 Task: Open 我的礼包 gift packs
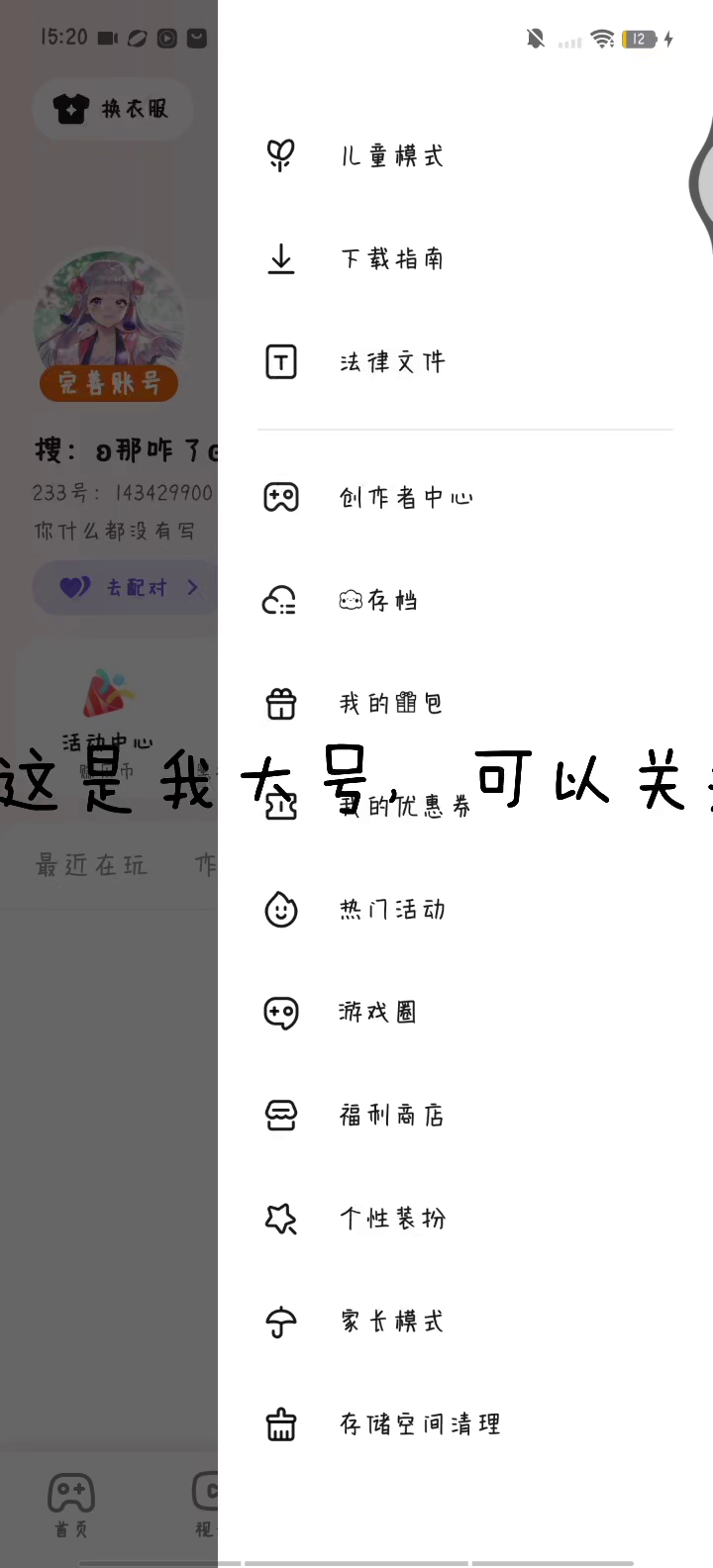[x=390, y=703]
